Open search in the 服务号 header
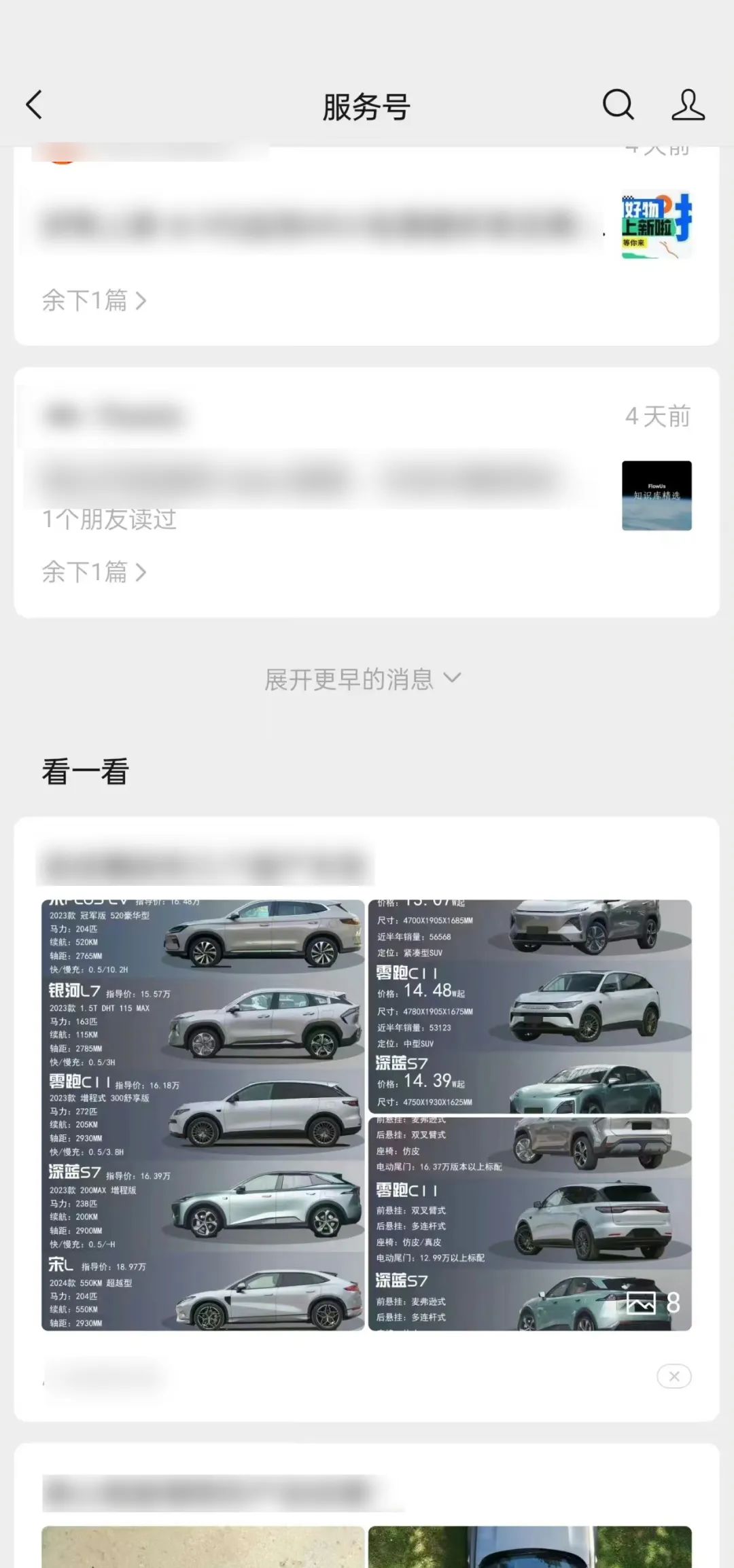Viewport: 734px width, 1568px height. pyautogui.click(x=618, y=105)
